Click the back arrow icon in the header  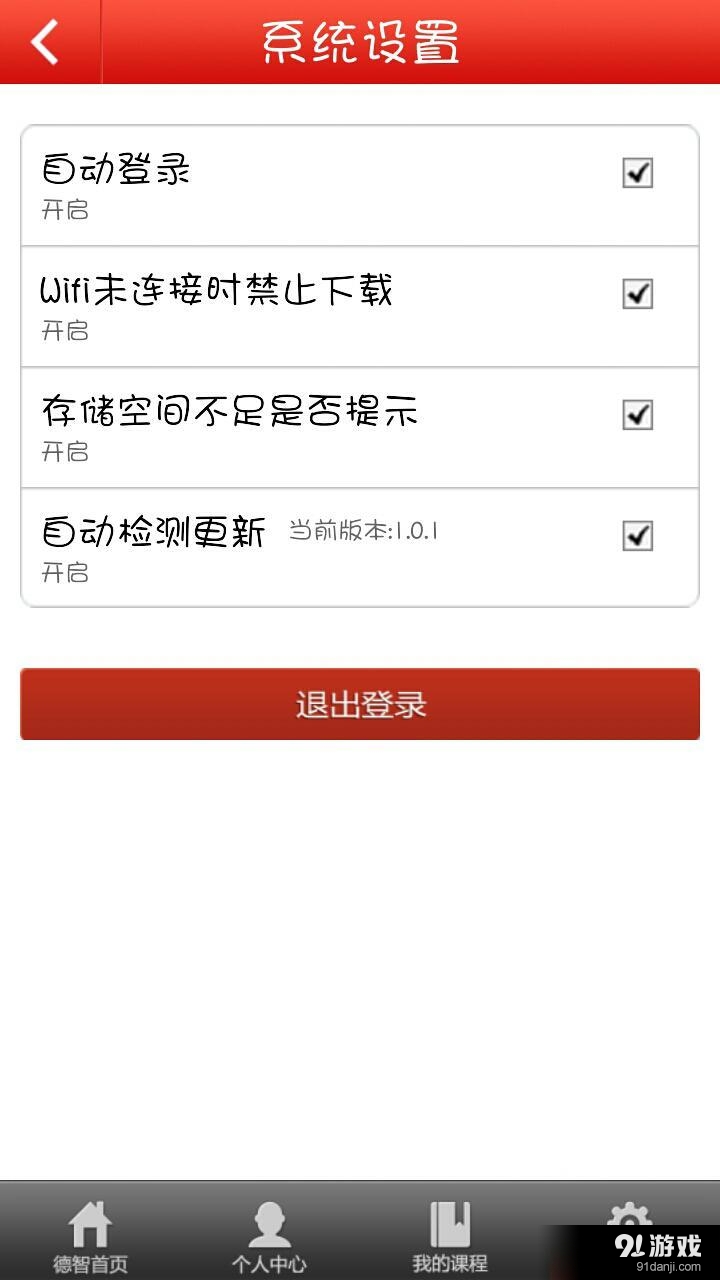(x=42, y=42)
